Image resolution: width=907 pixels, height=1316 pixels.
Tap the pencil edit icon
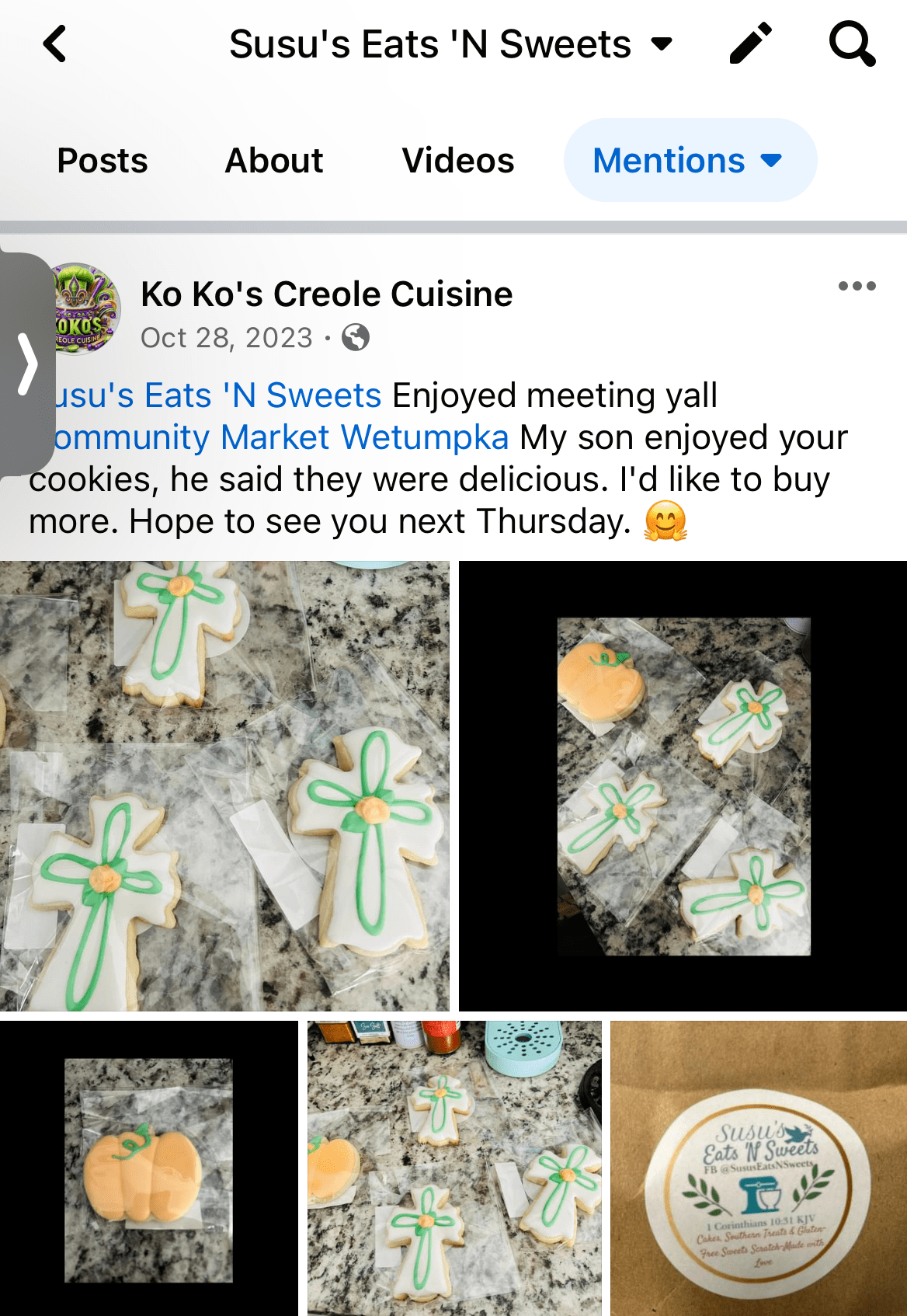tap(750, 44)
